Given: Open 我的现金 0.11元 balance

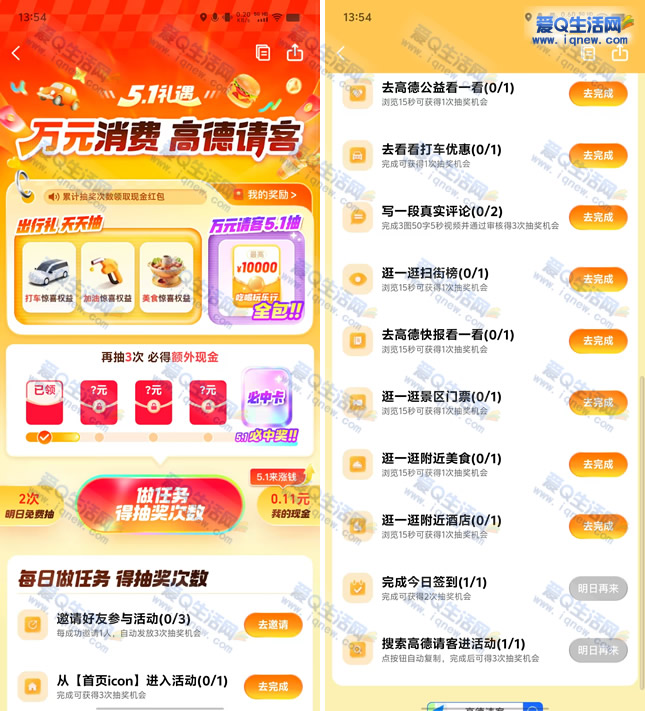Looking at the screenshot, I should [x=289, y=505].
